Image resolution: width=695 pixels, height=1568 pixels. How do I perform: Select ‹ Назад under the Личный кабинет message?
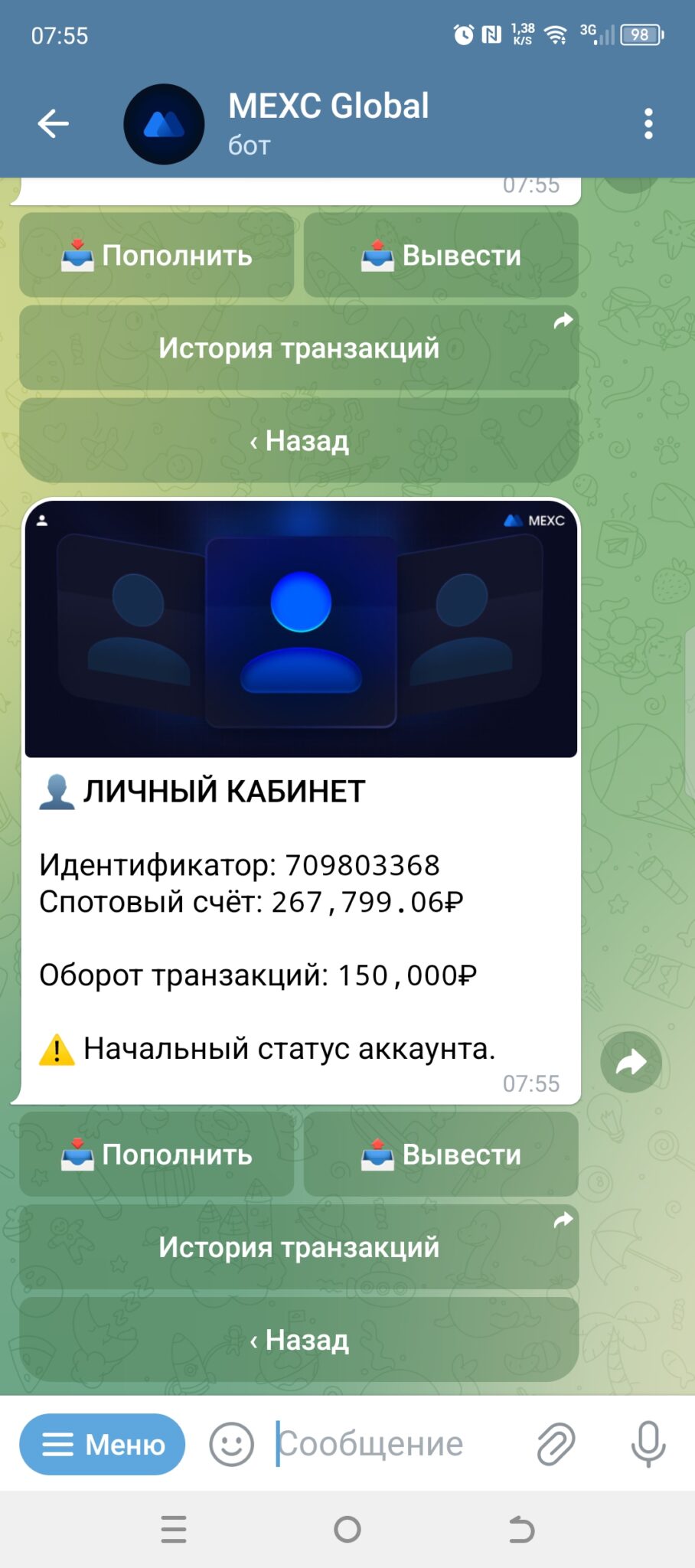[299, 1339]
